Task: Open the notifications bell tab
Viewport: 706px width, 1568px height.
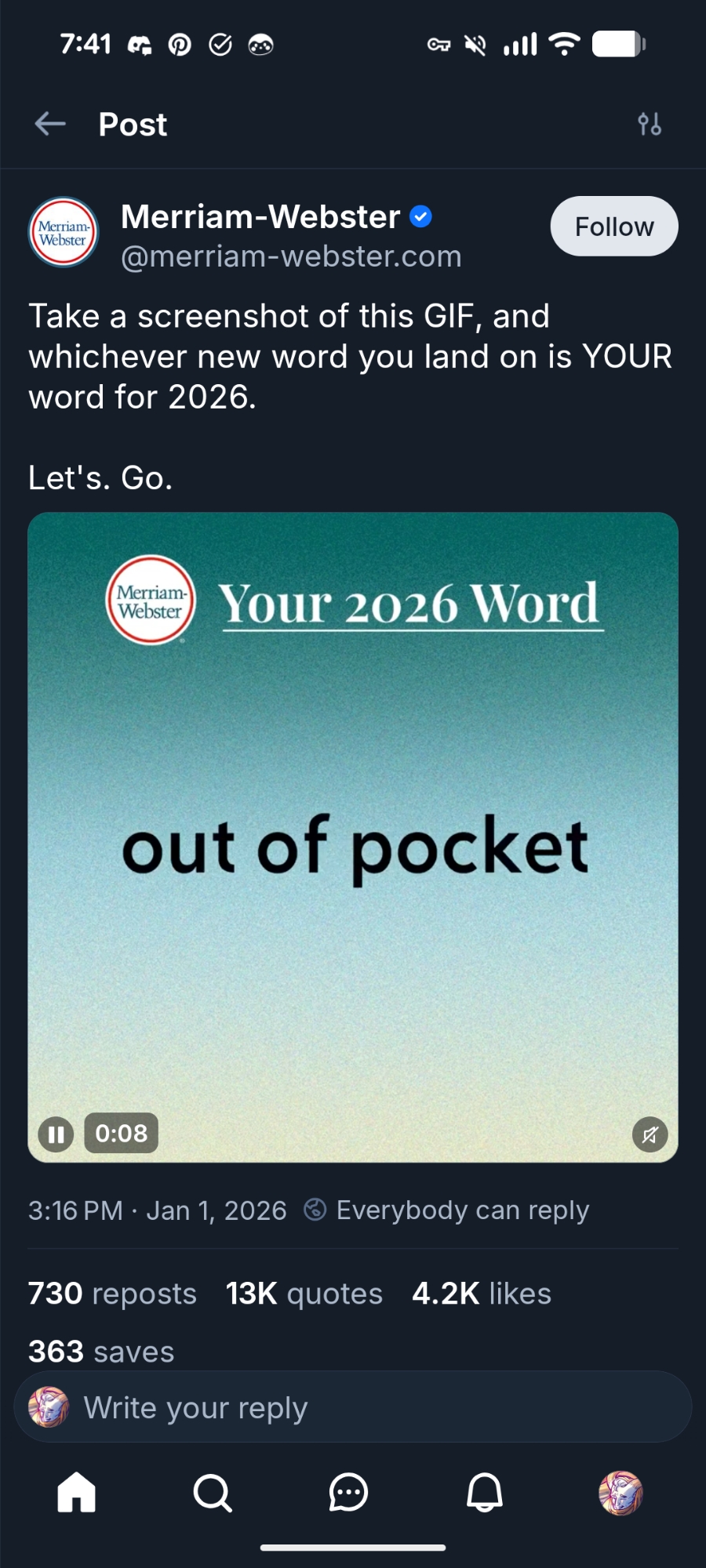Action: 485,1492
